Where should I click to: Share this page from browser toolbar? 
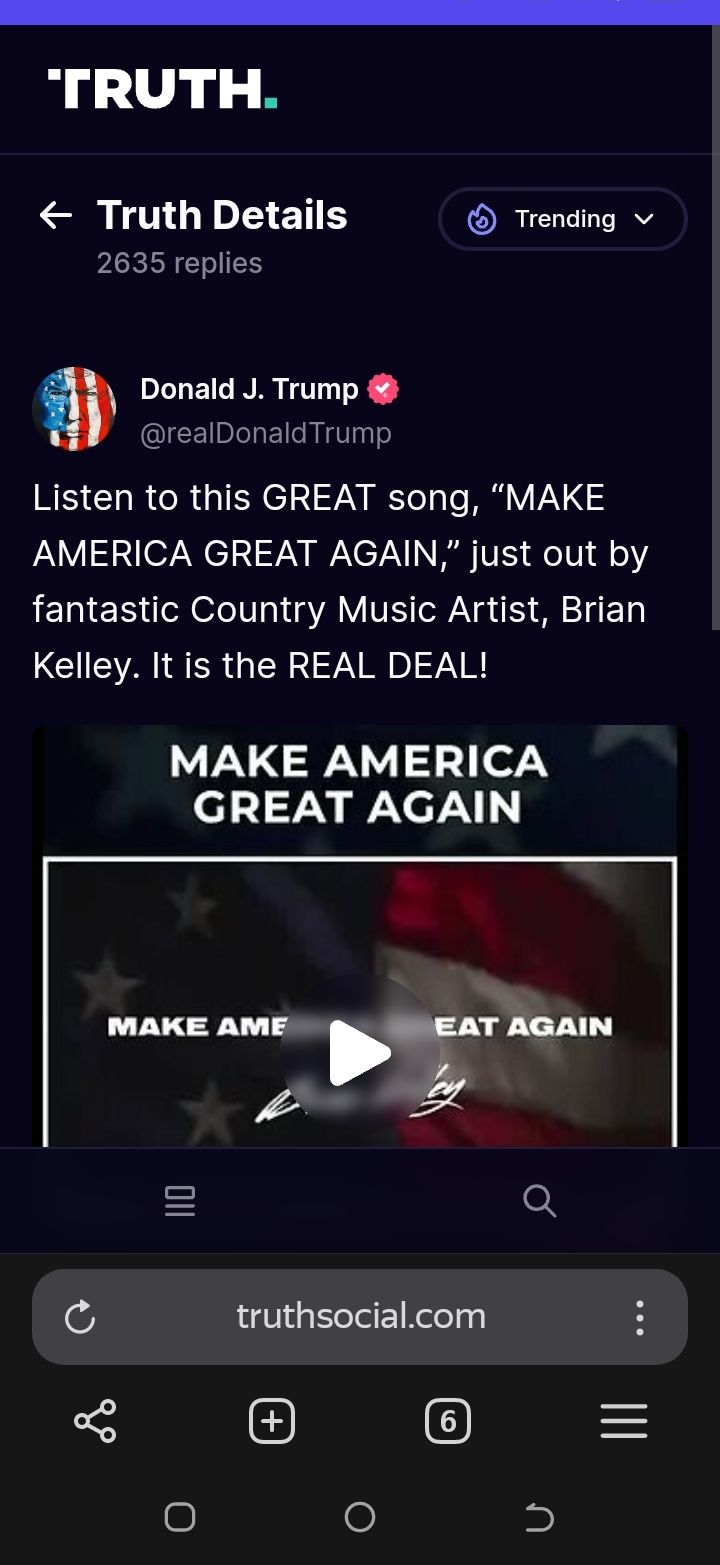(95, 1421)
